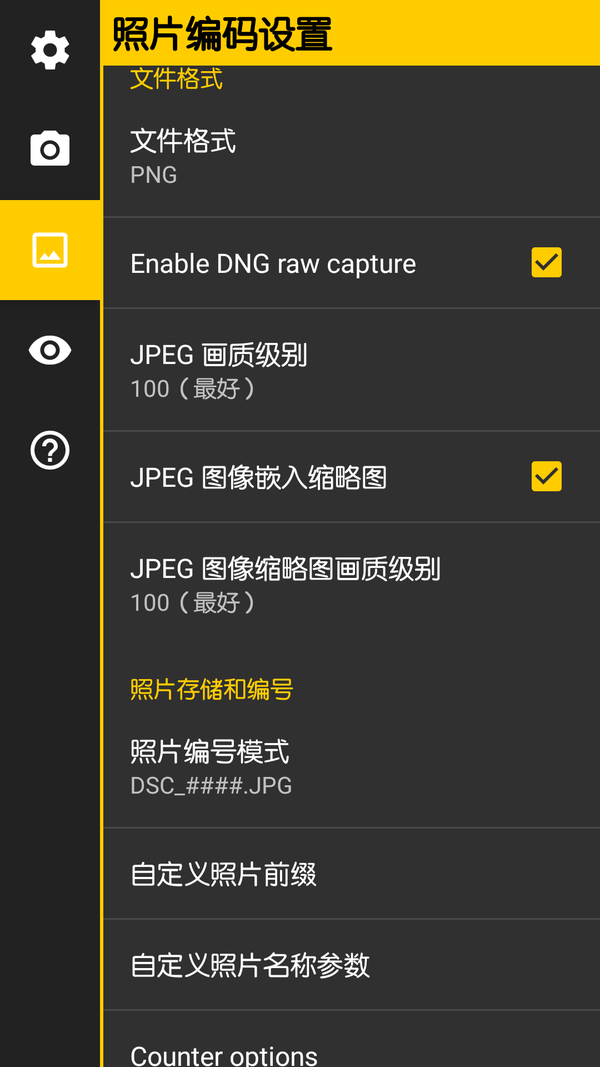Open Counter options
The width and height of the screenshot is (600, 1067).
(352, 1041)
